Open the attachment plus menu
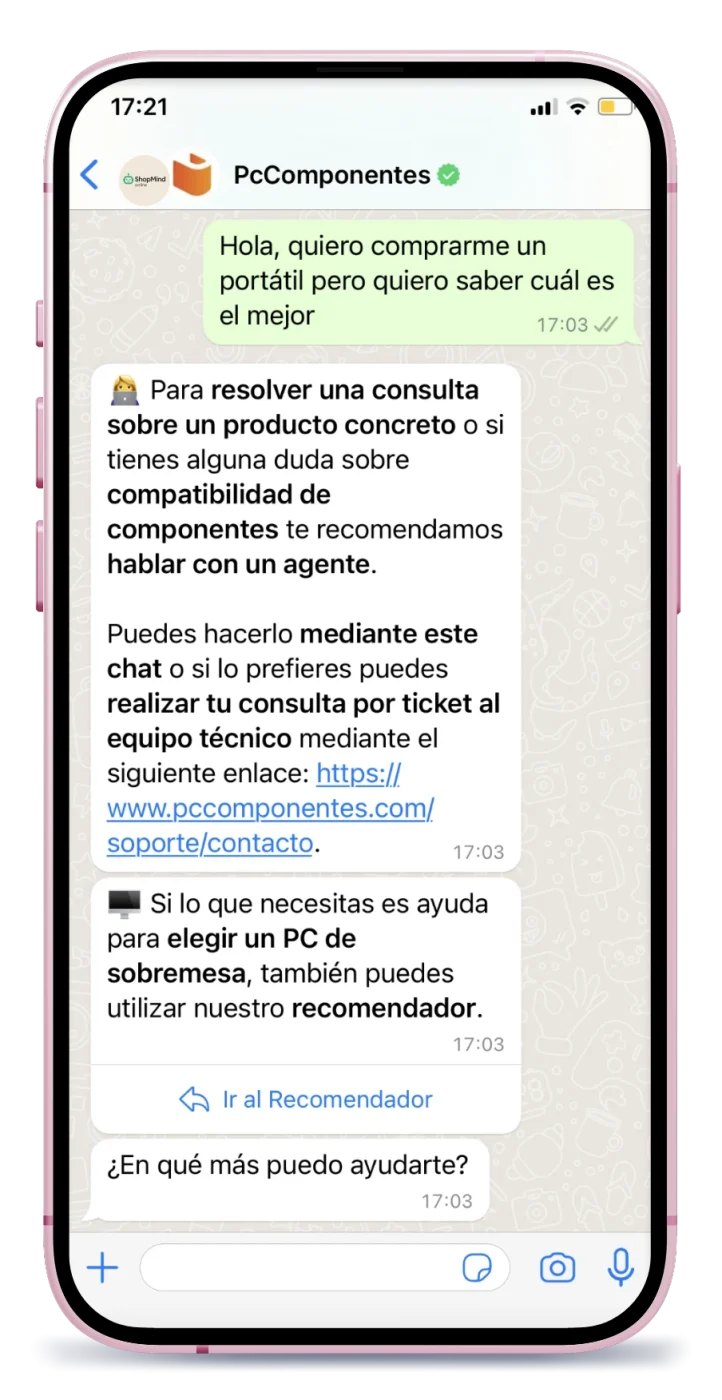Viewport: 722px width, 1400px height. (x=102, y=1269)
